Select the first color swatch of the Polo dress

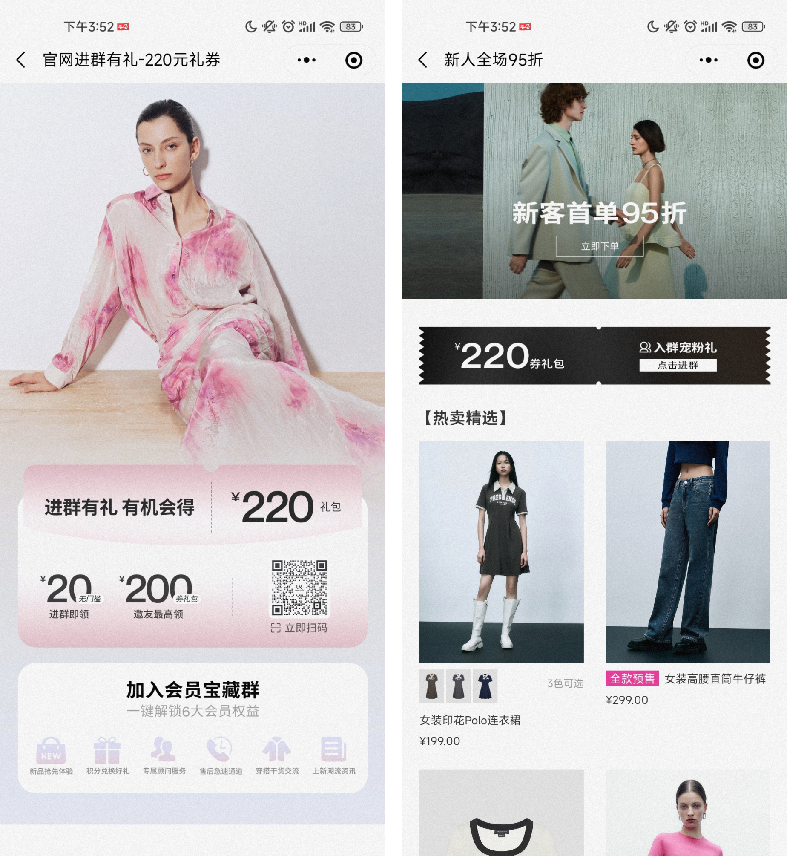[x=431, y=686]
